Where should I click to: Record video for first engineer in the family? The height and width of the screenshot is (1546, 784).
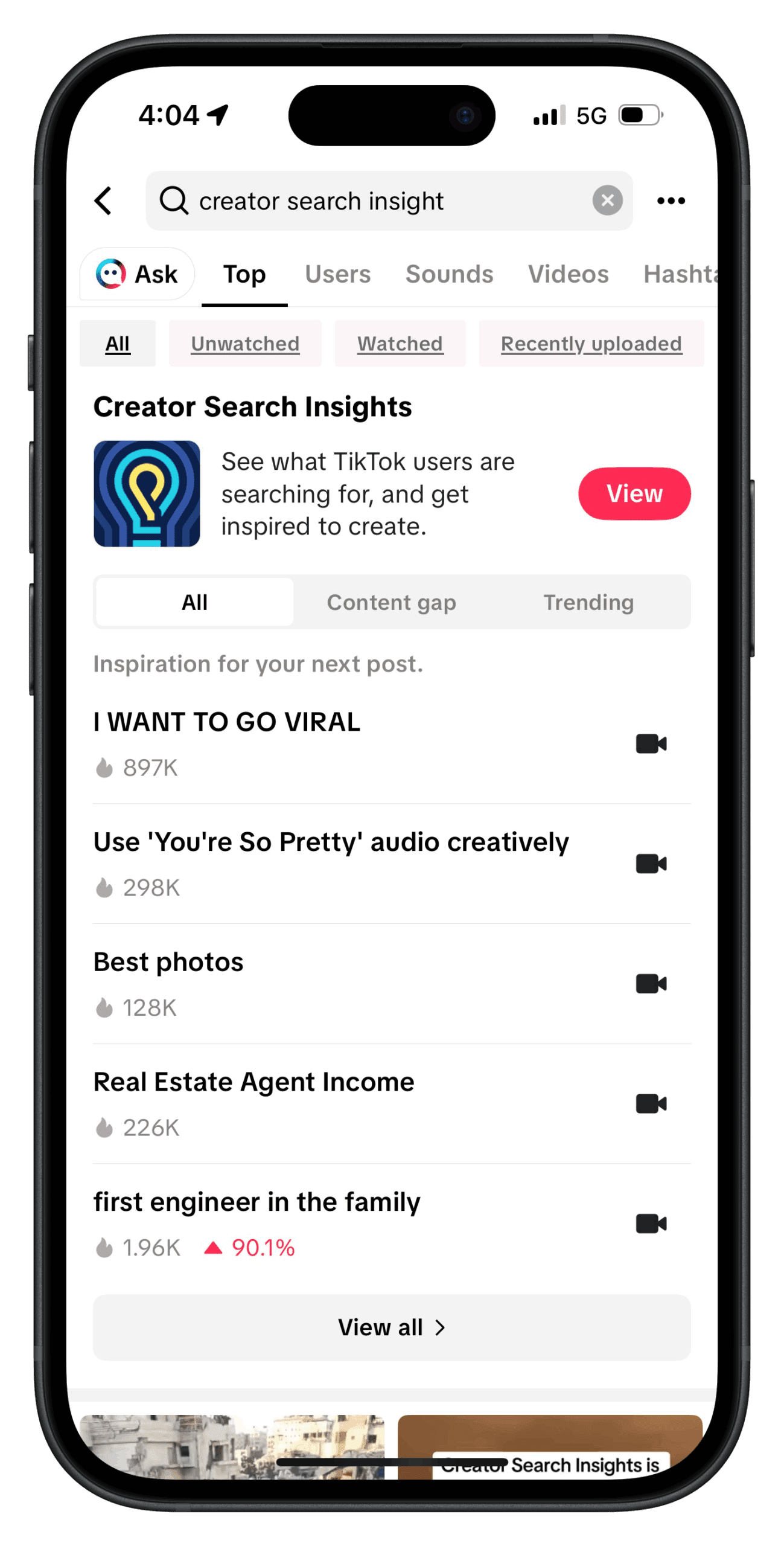pyautogui.click(x=651, y=1224)
